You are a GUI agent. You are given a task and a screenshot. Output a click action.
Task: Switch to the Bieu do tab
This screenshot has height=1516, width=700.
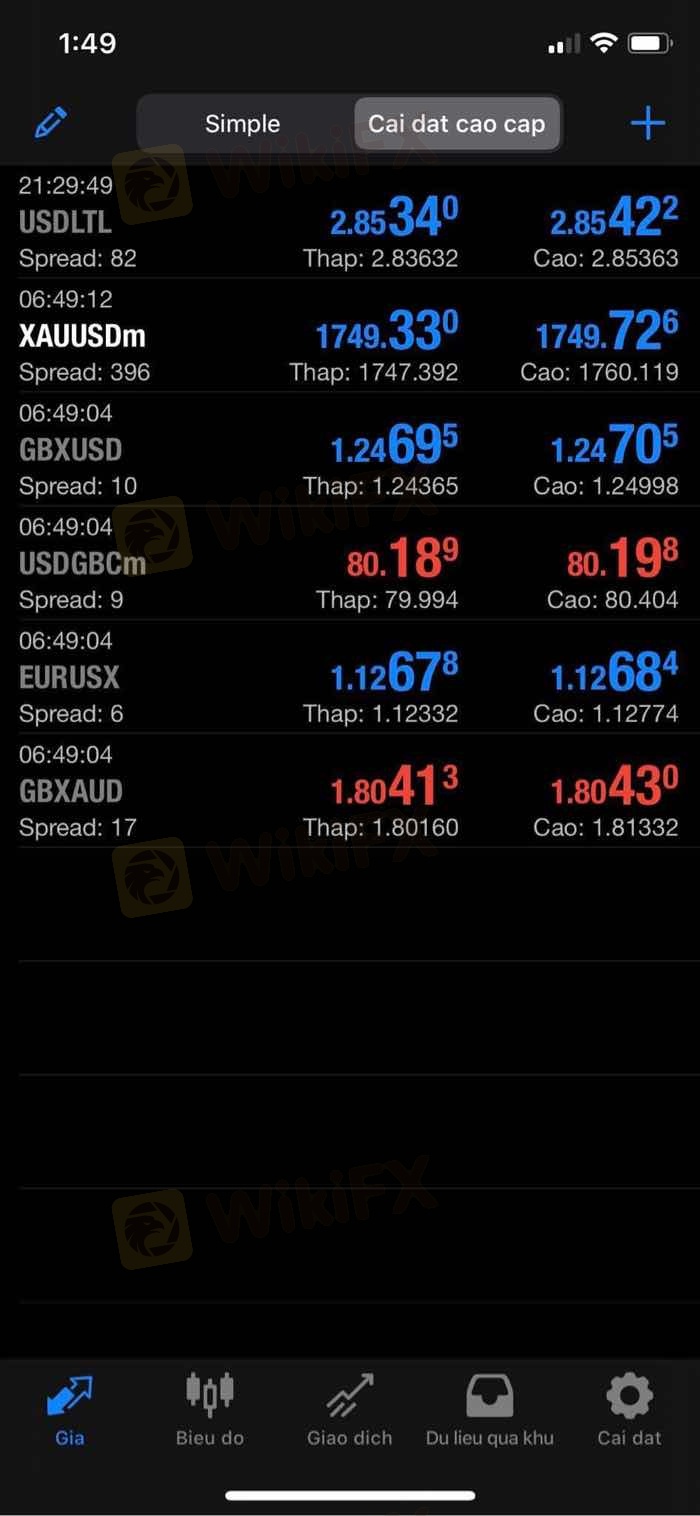click(x=210, y=1410)
